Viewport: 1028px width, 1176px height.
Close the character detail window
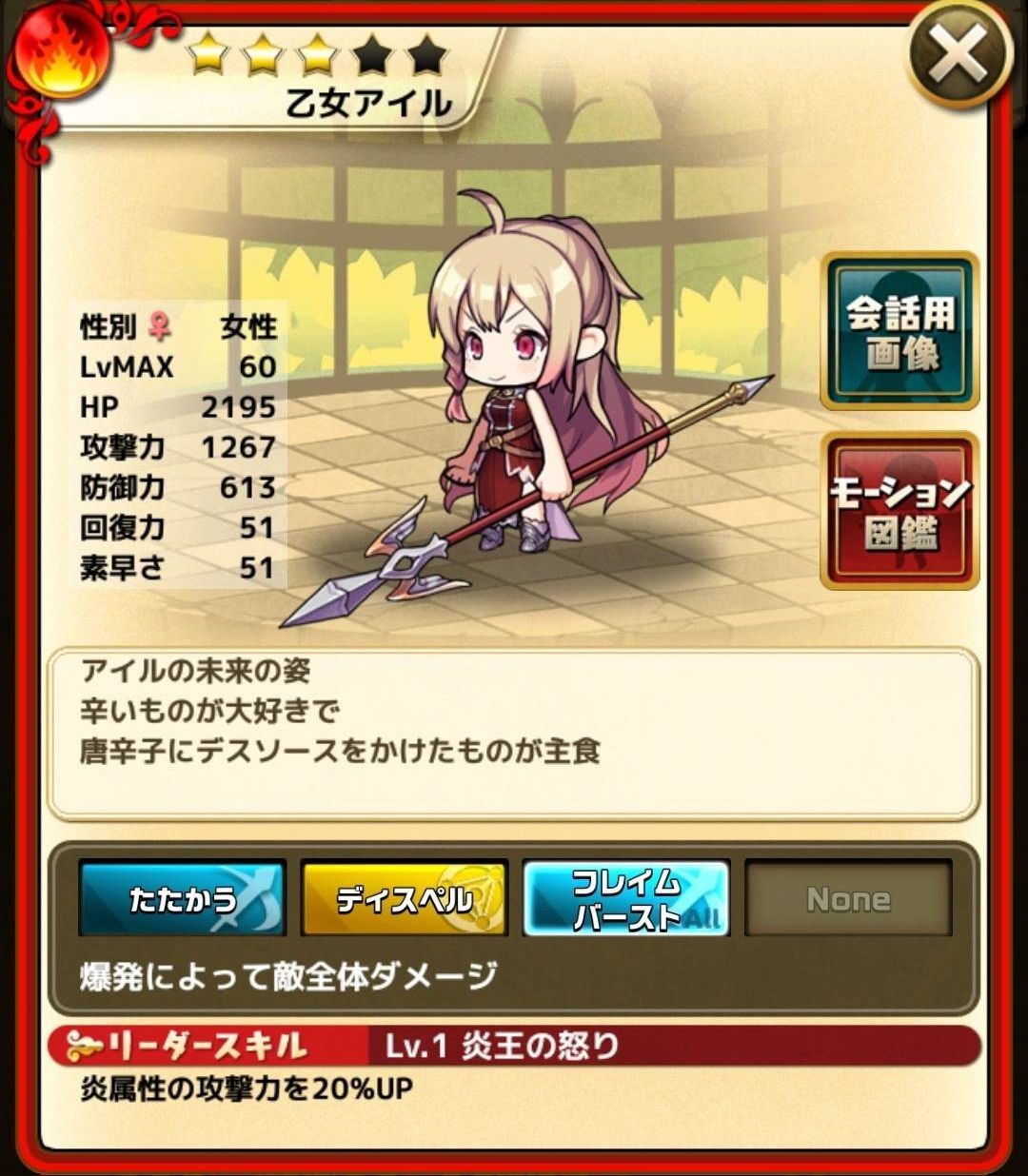click(959, 57)
